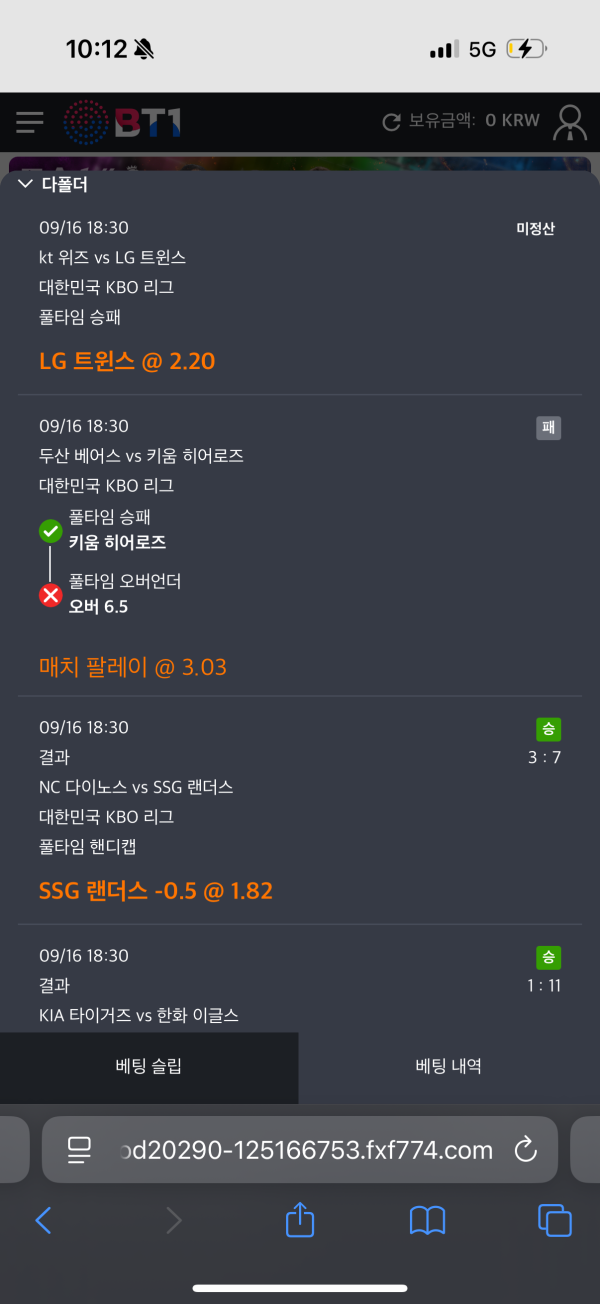This screenshot has width=600, height=1304.
Task: Collapse the 다폴더 section
Action: click(54, 184)
